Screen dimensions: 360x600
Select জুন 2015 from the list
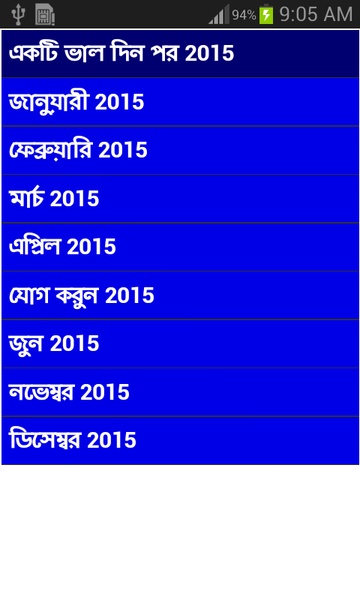[x=180, y=343]
